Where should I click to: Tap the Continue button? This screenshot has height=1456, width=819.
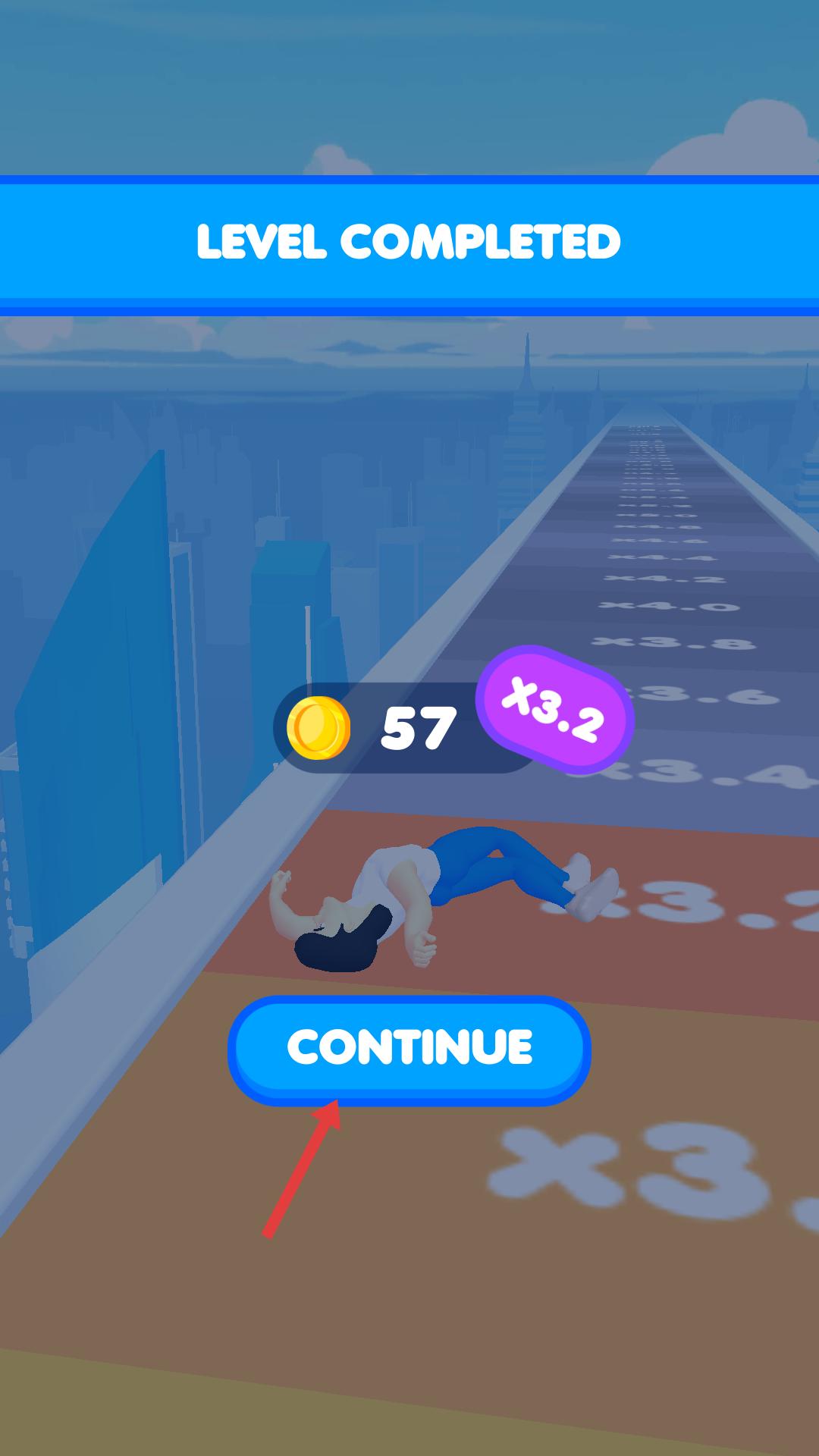tap(409, 1049)
